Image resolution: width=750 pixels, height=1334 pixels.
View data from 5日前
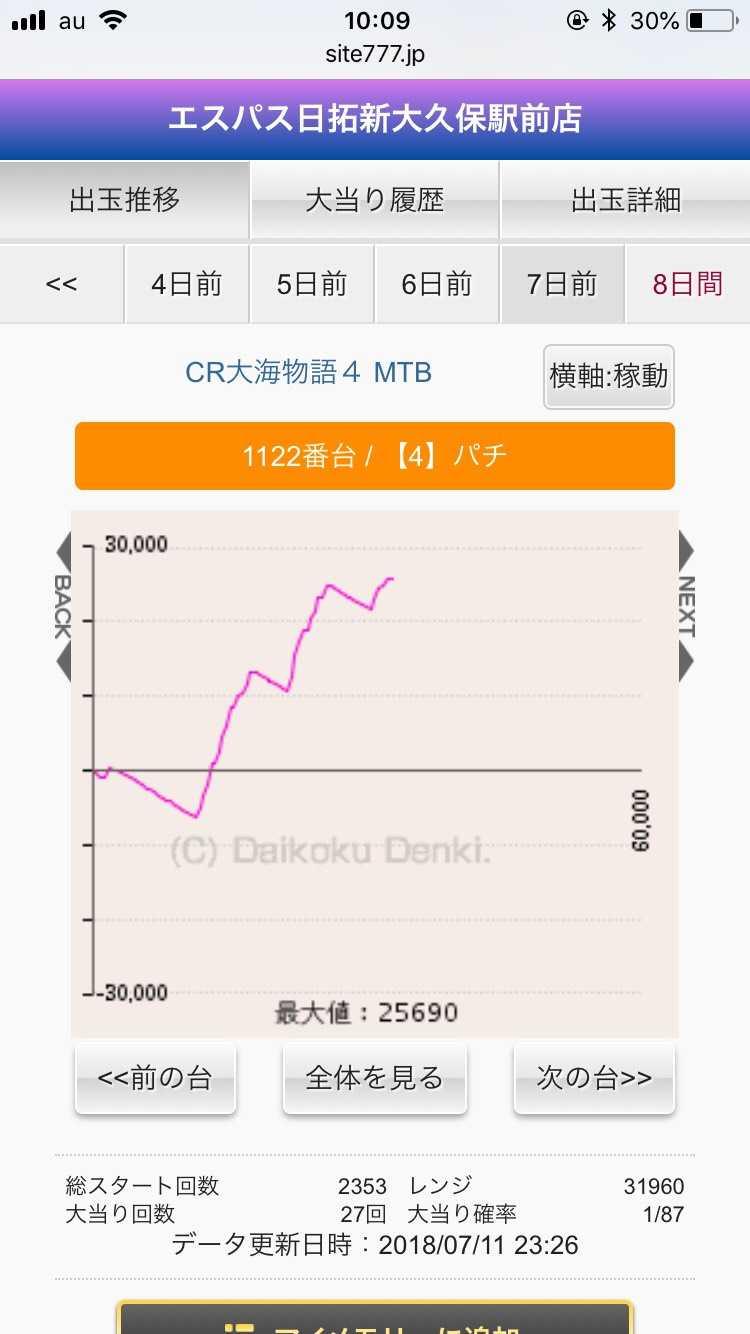(311, 284)
